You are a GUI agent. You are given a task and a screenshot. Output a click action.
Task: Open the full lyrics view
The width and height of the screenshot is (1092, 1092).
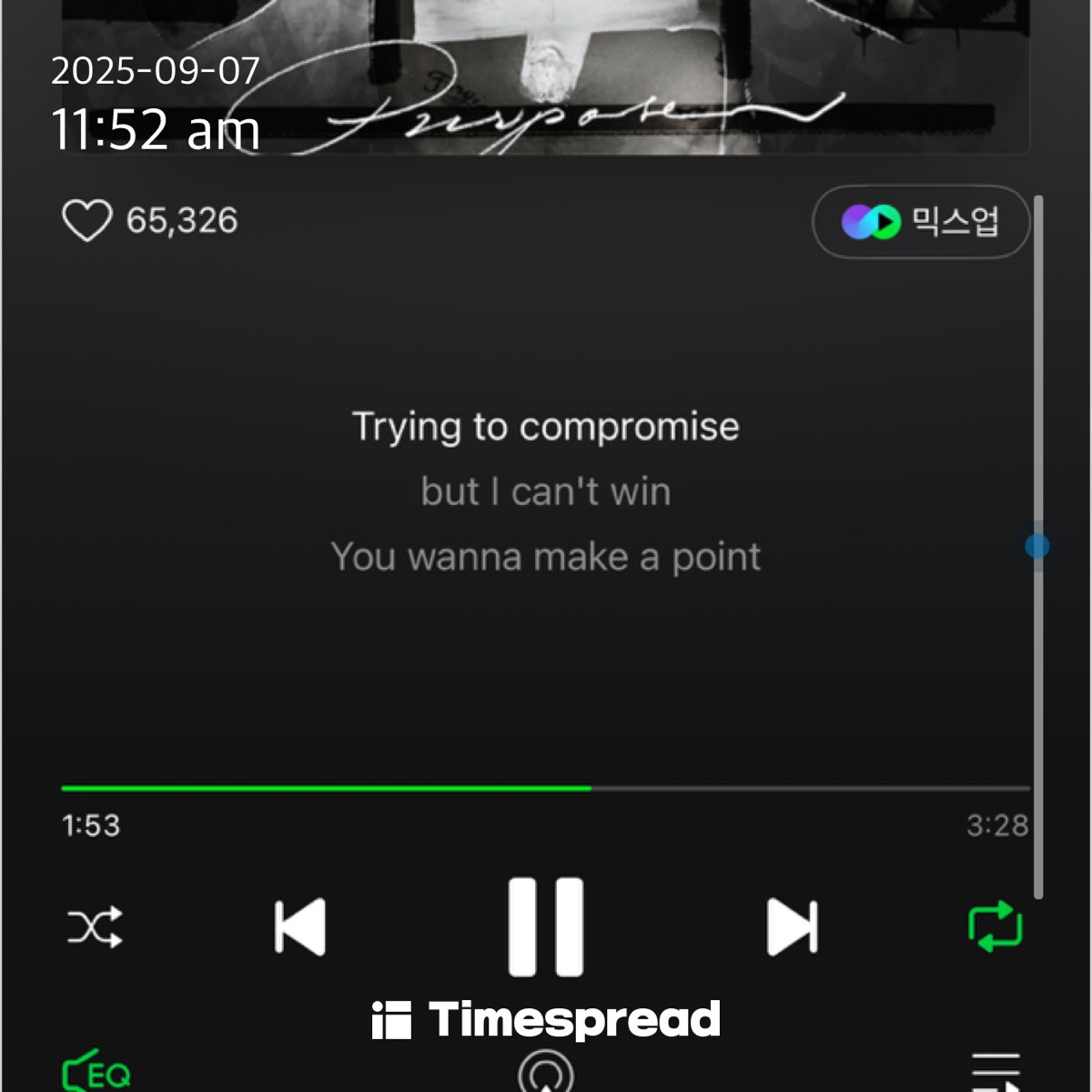[x=546, y=491]
